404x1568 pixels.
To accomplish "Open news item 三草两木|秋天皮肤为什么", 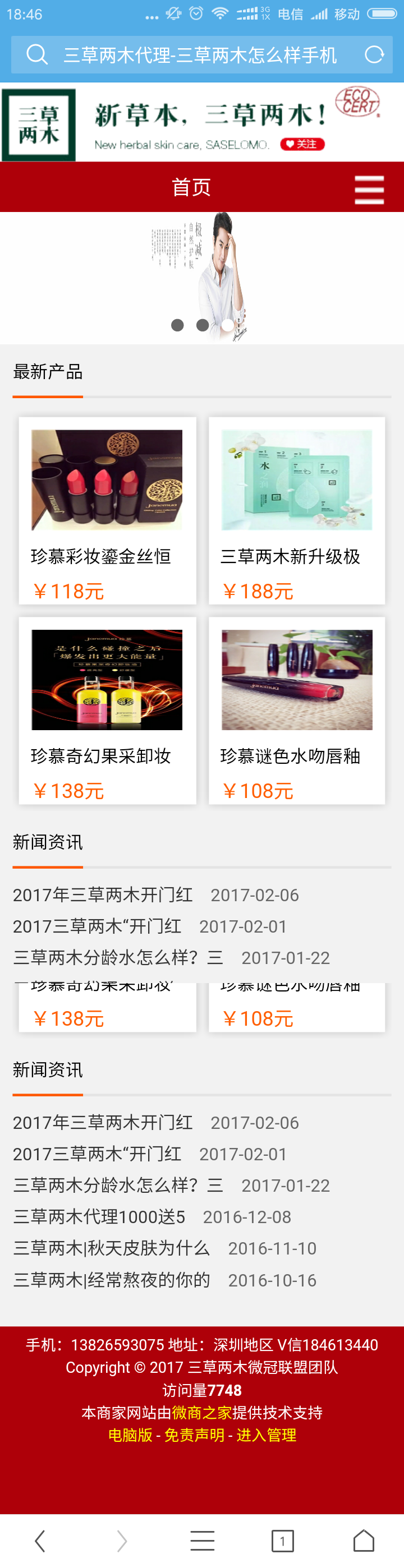I will (x=112, y=1248).
